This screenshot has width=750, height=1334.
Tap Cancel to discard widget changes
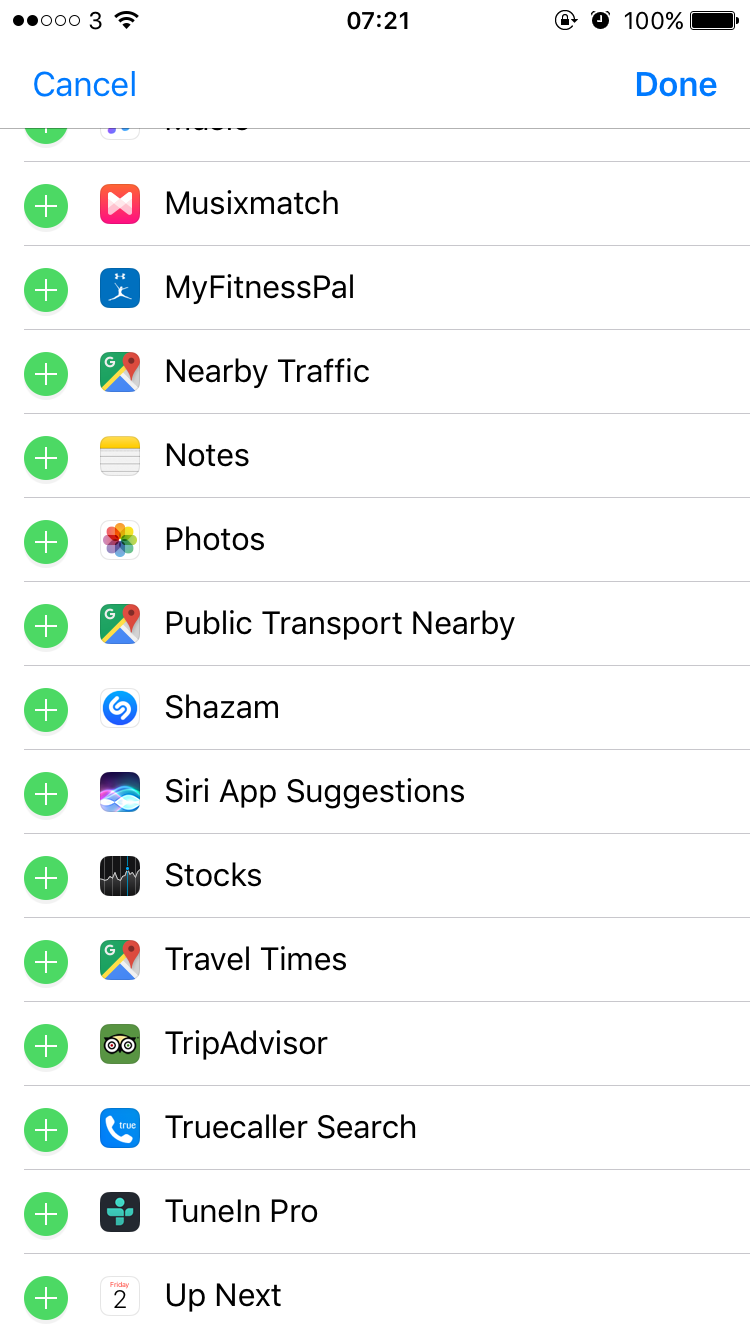(85, 85)
